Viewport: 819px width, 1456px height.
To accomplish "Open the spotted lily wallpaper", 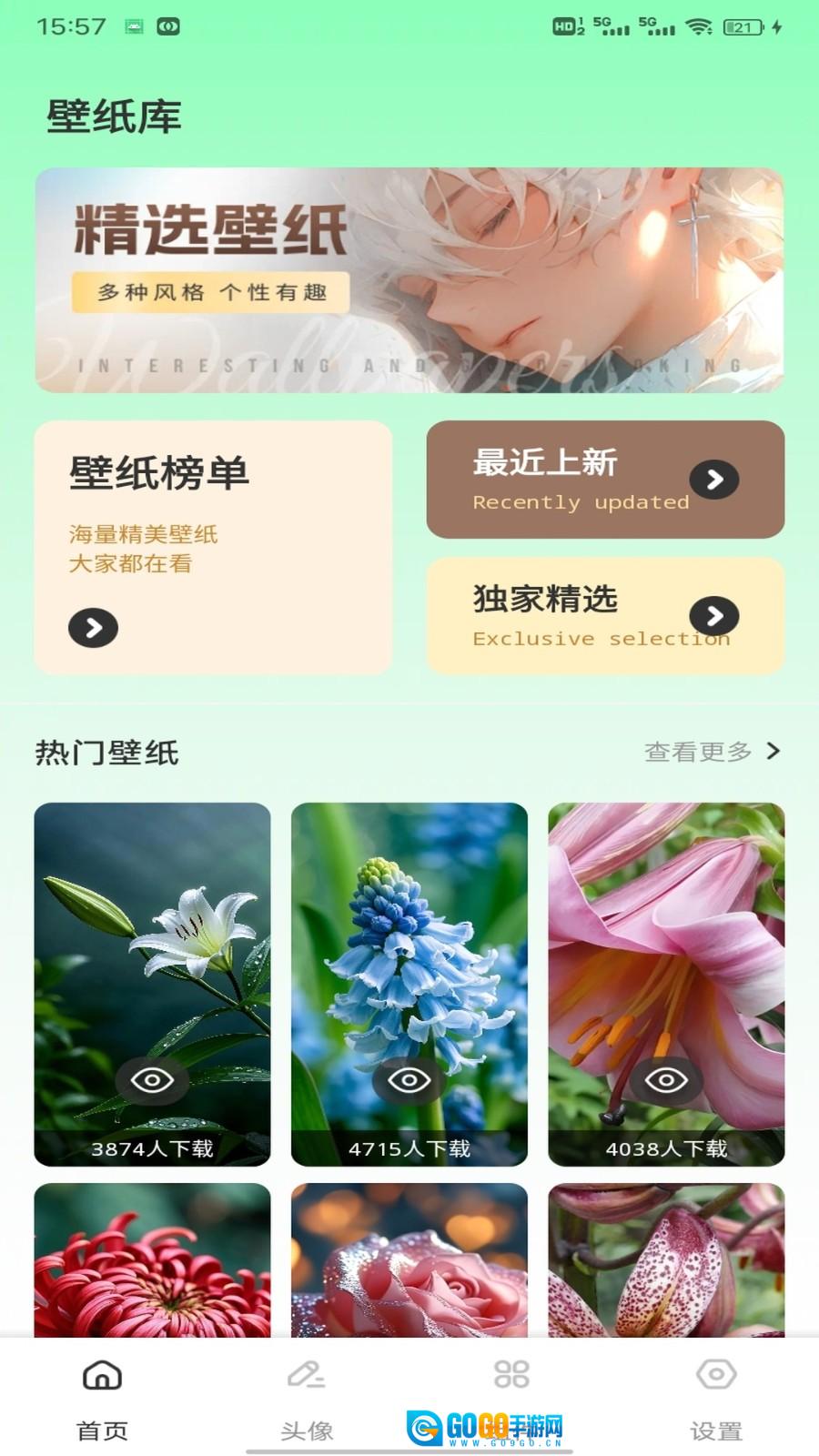I will pyautogui.click(x=666, y=1260).
